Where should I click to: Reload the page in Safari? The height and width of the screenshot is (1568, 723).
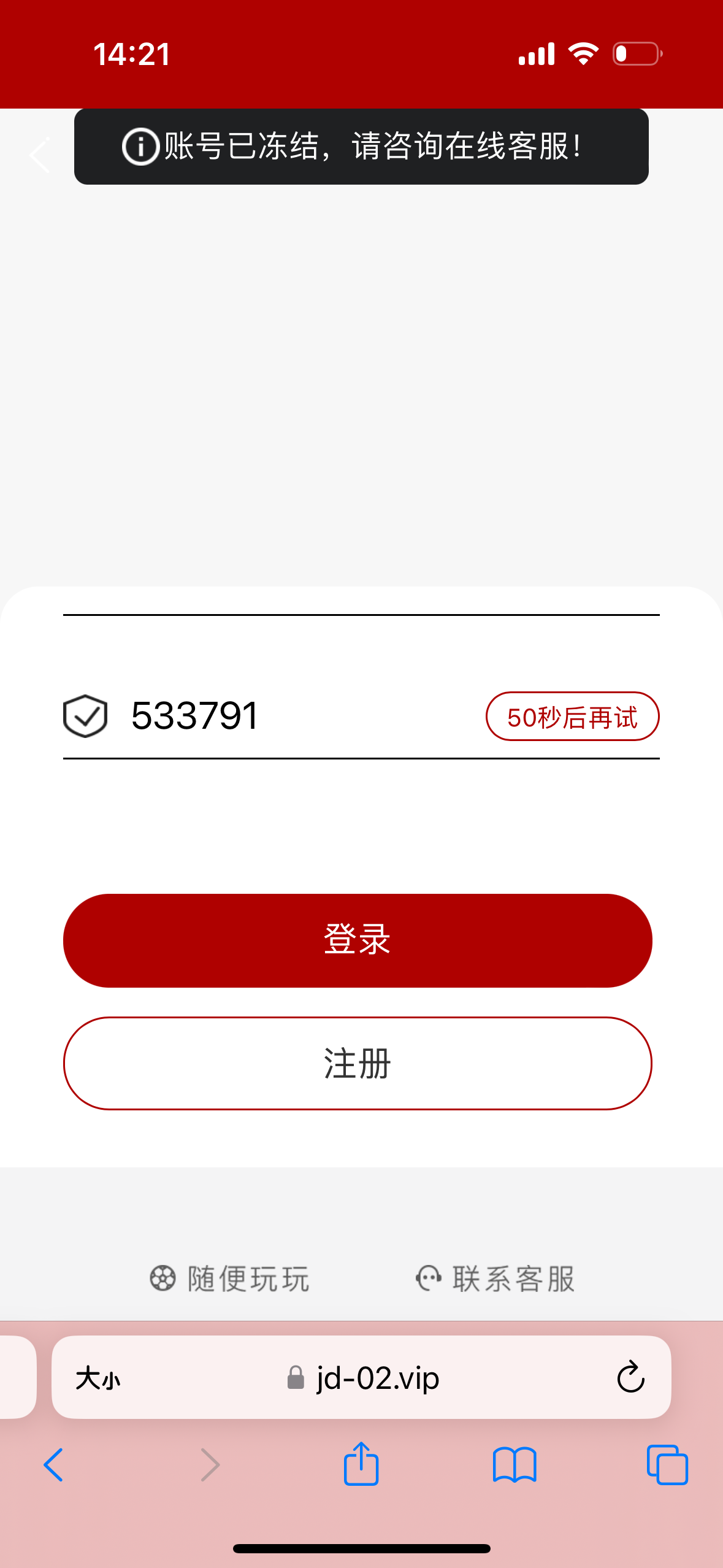click(630, 1378)
